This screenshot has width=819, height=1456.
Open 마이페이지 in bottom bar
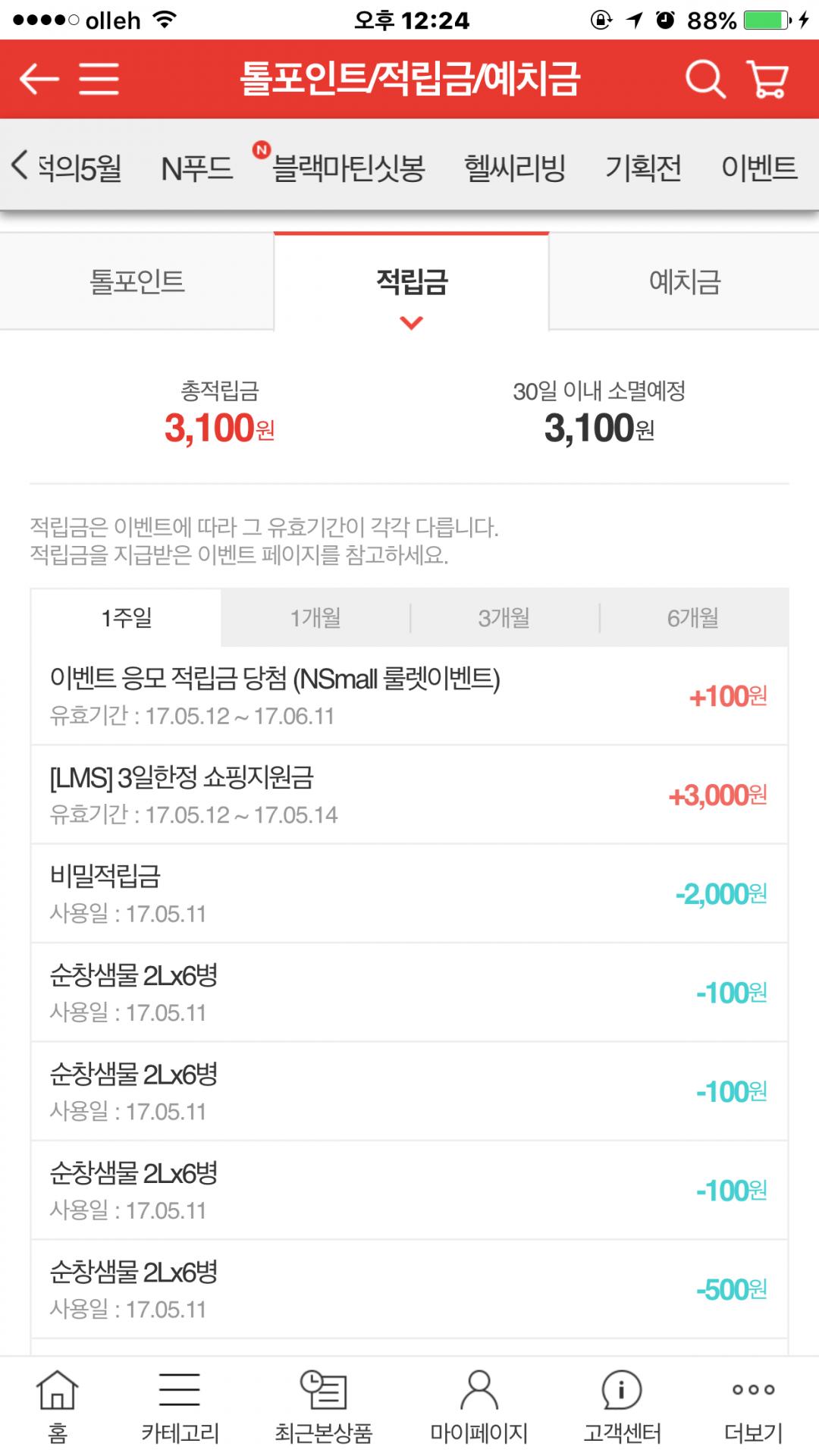click(479, 1407)
